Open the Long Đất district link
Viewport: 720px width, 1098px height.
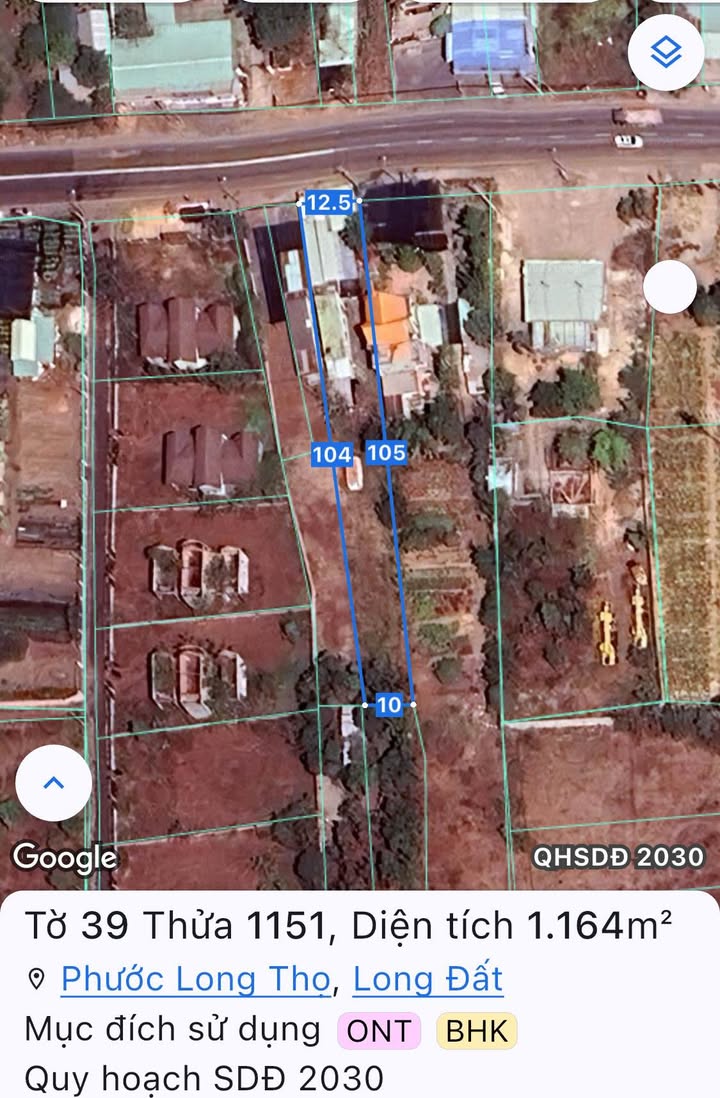pos(428,979)
